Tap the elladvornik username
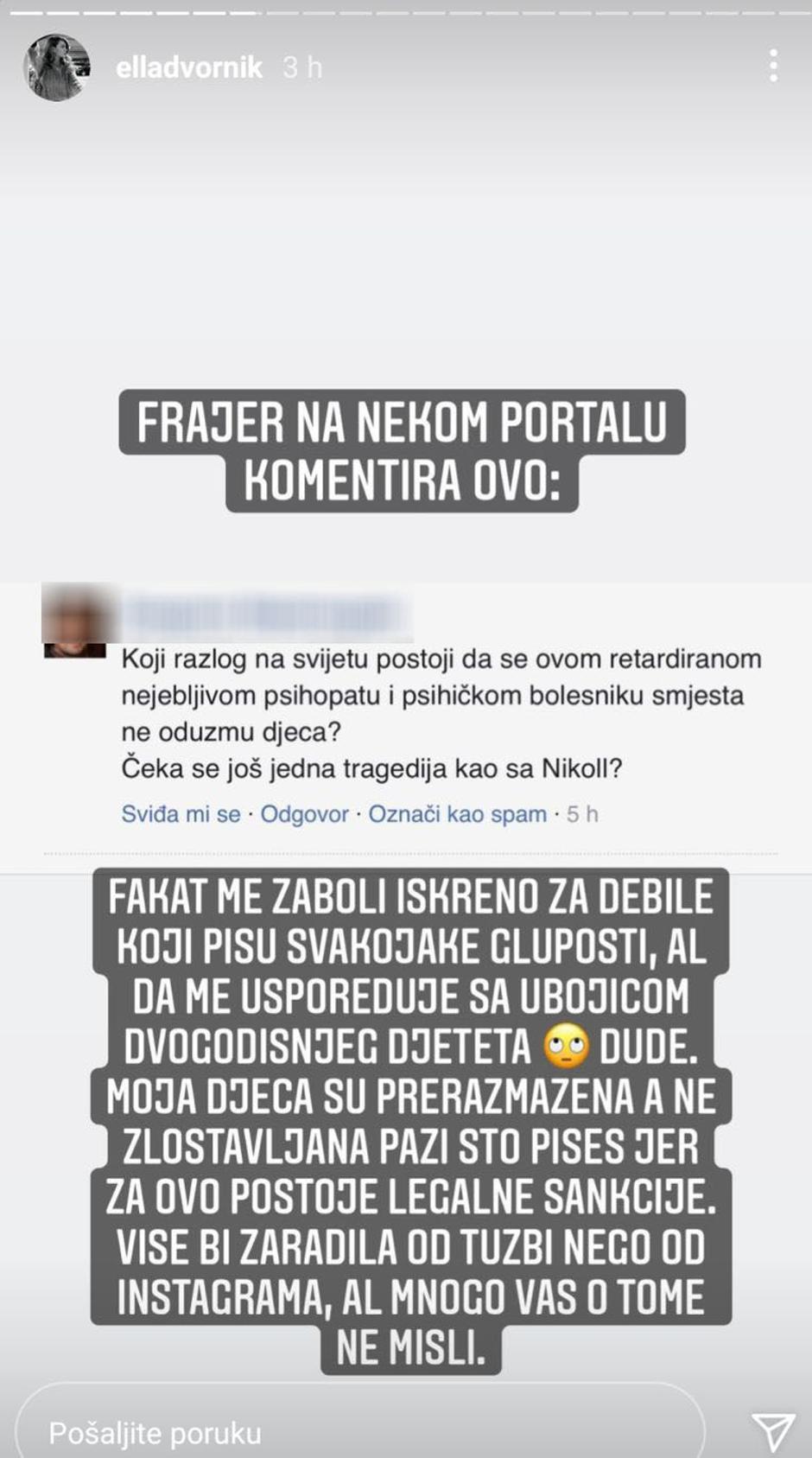Image resolution: width=812 pixels, height=1458 pixels. [x=188, y=67]
